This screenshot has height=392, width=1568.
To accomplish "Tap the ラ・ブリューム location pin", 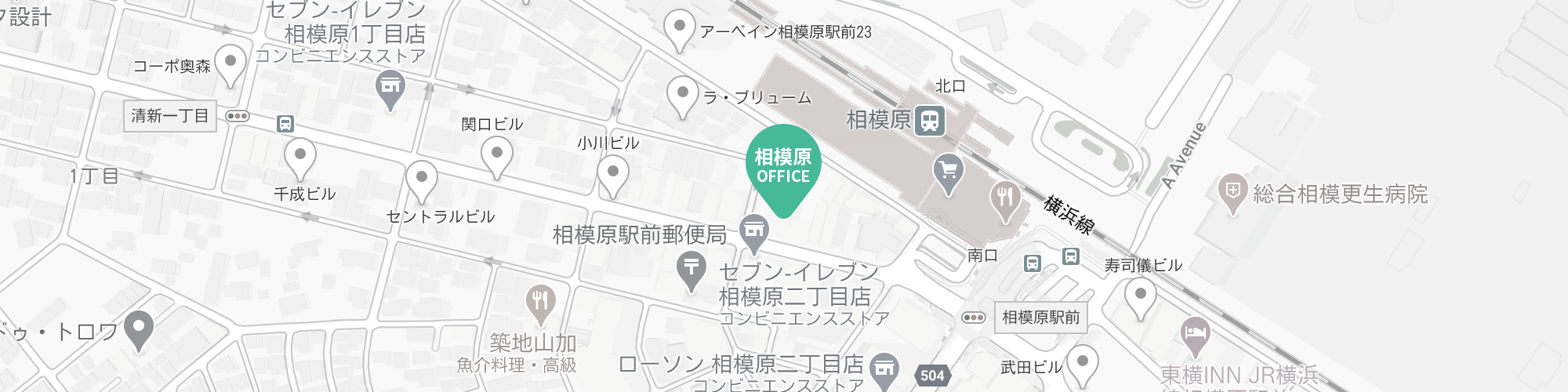I will (682, 95).
